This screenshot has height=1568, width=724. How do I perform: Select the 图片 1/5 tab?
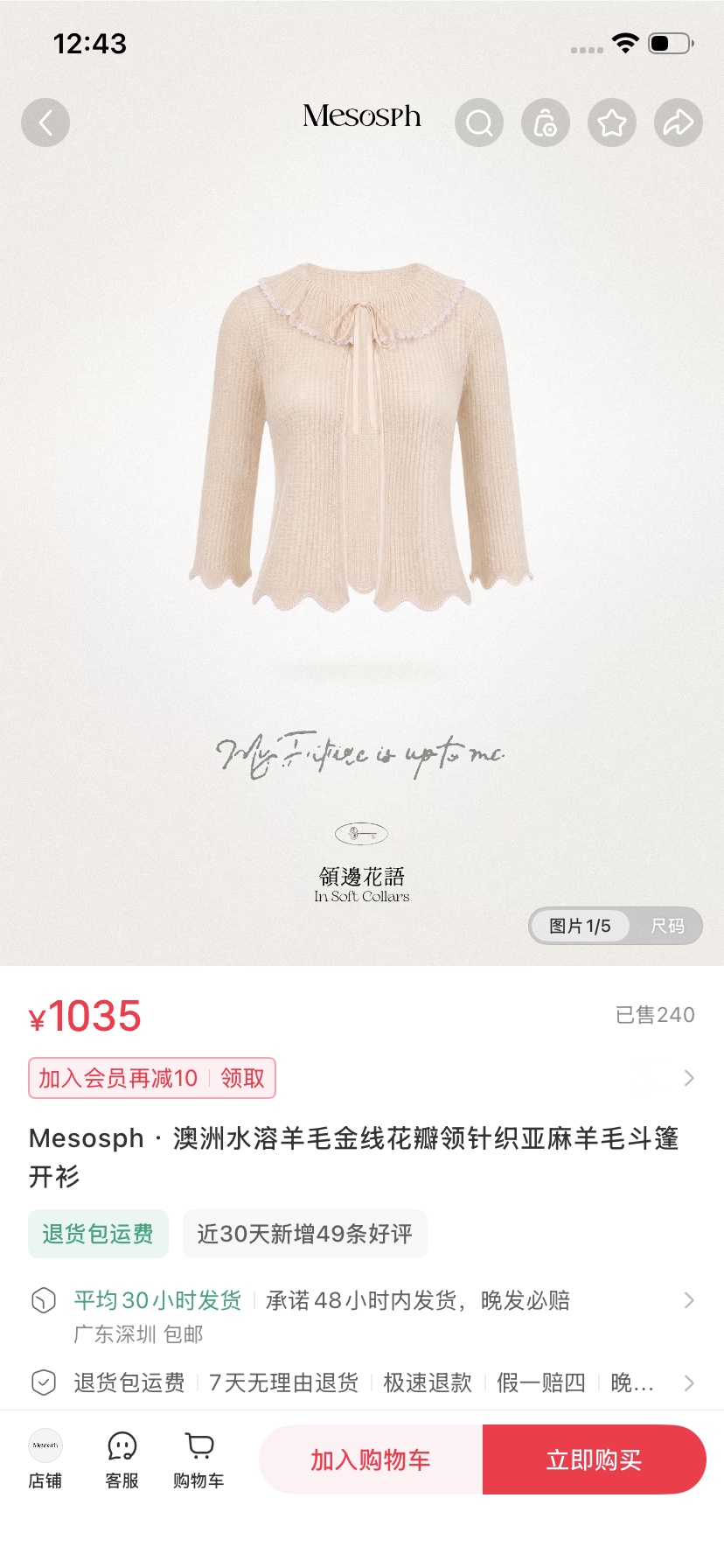[580, 926]
